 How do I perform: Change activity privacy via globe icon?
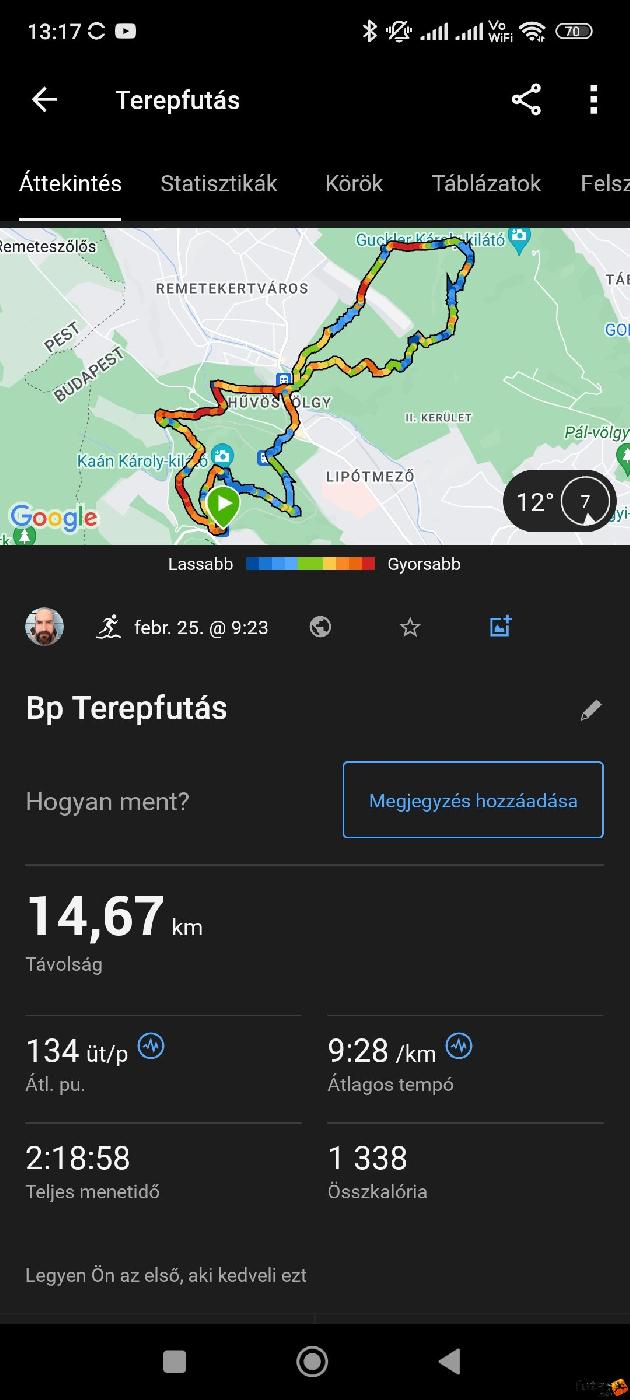click(321, 627)
